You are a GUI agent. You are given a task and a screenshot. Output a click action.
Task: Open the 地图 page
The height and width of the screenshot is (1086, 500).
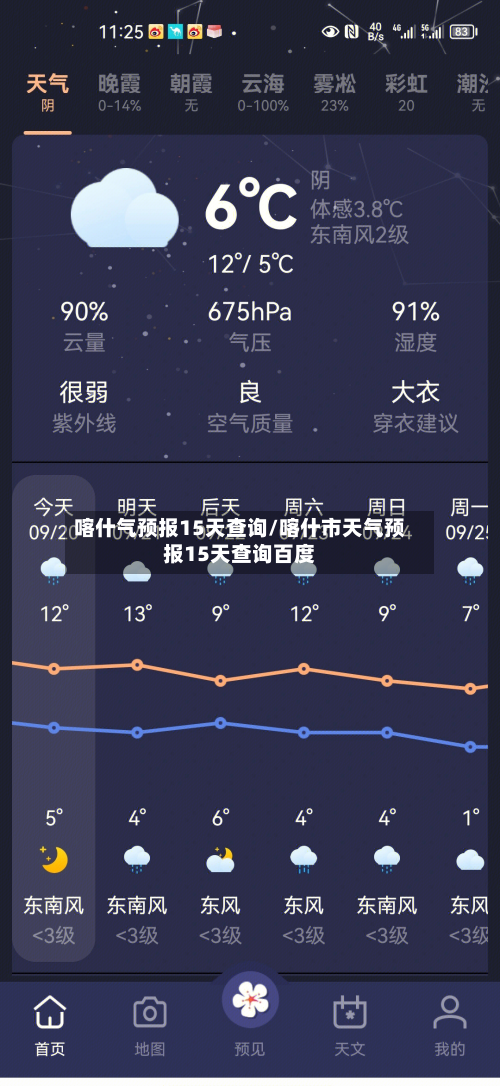150,1026
